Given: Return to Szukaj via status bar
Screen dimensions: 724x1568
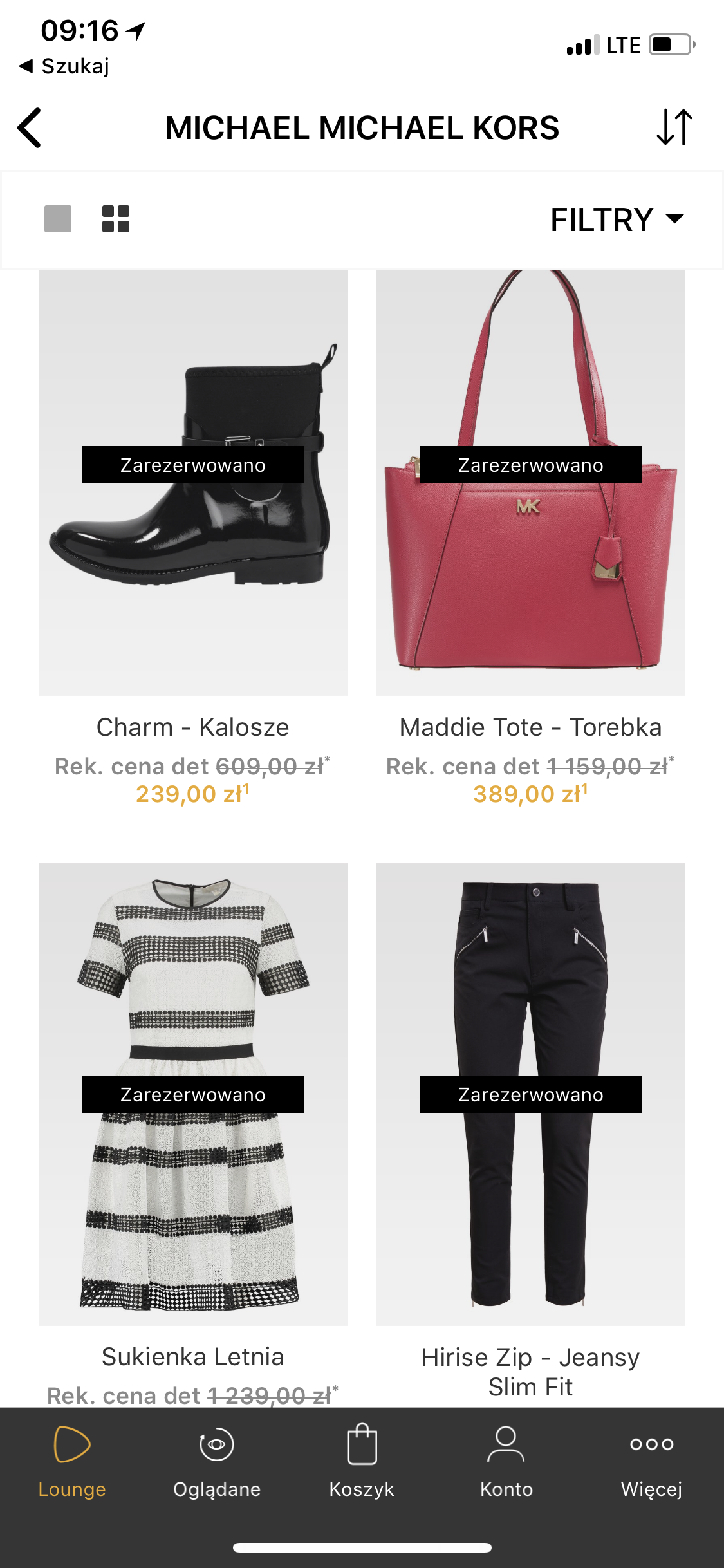Looking at the screenshot, I should click(64, 66).
